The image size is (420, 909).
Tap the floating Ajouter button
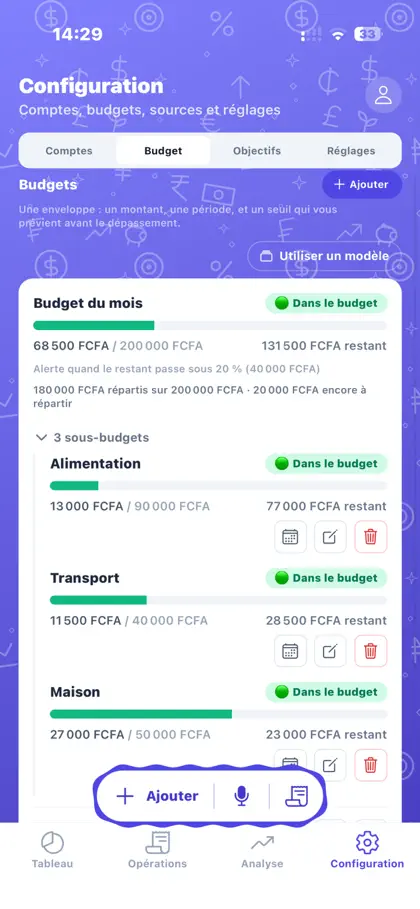click(x=157, y=796)
